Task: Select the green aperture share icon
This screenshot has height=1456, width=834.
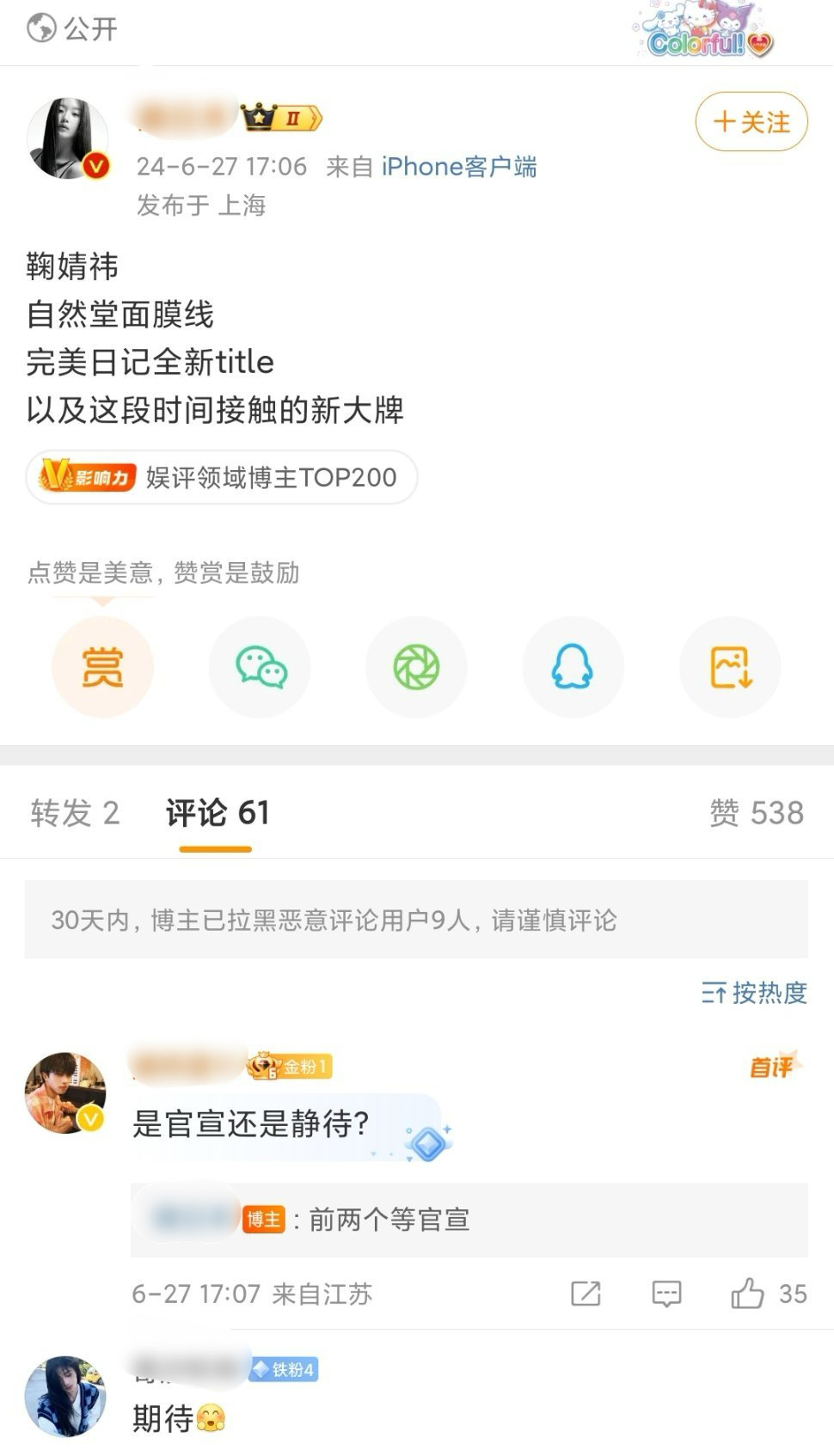Action: [x=416, y=666]
